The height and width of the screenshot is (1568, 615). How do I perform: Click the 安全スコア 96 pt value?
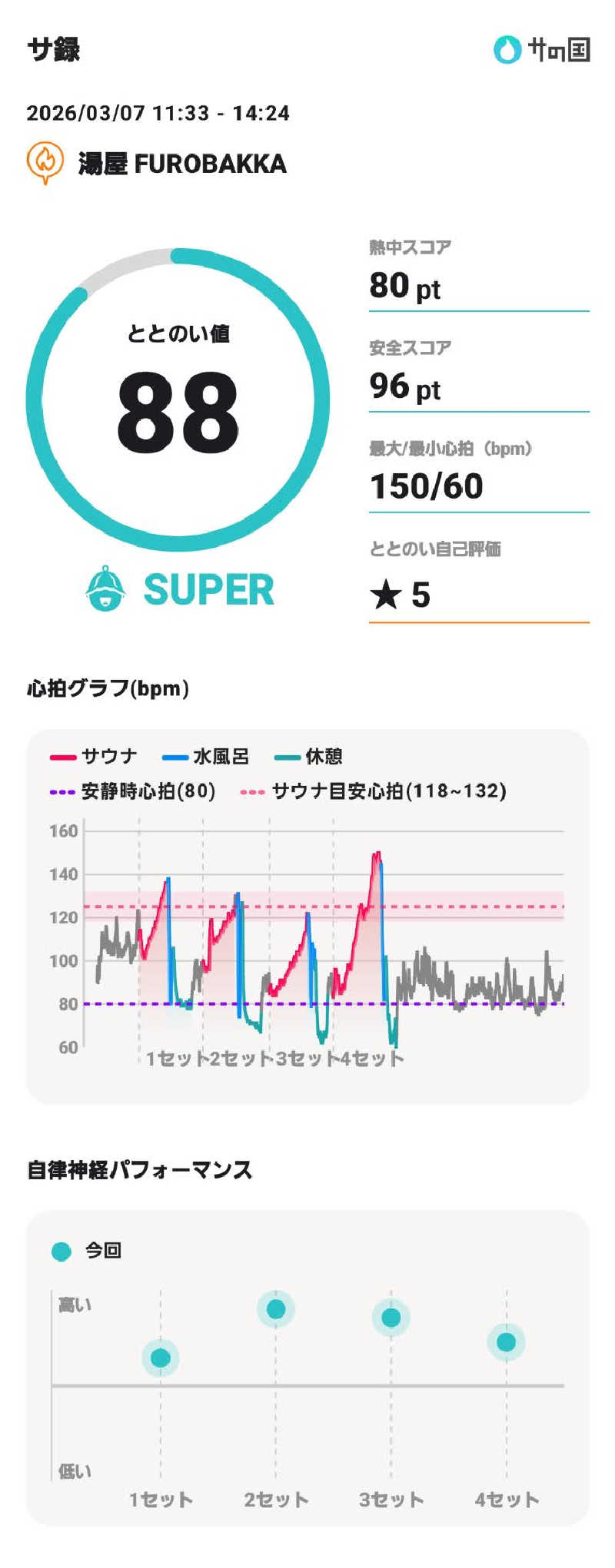(x=406, y=386)
